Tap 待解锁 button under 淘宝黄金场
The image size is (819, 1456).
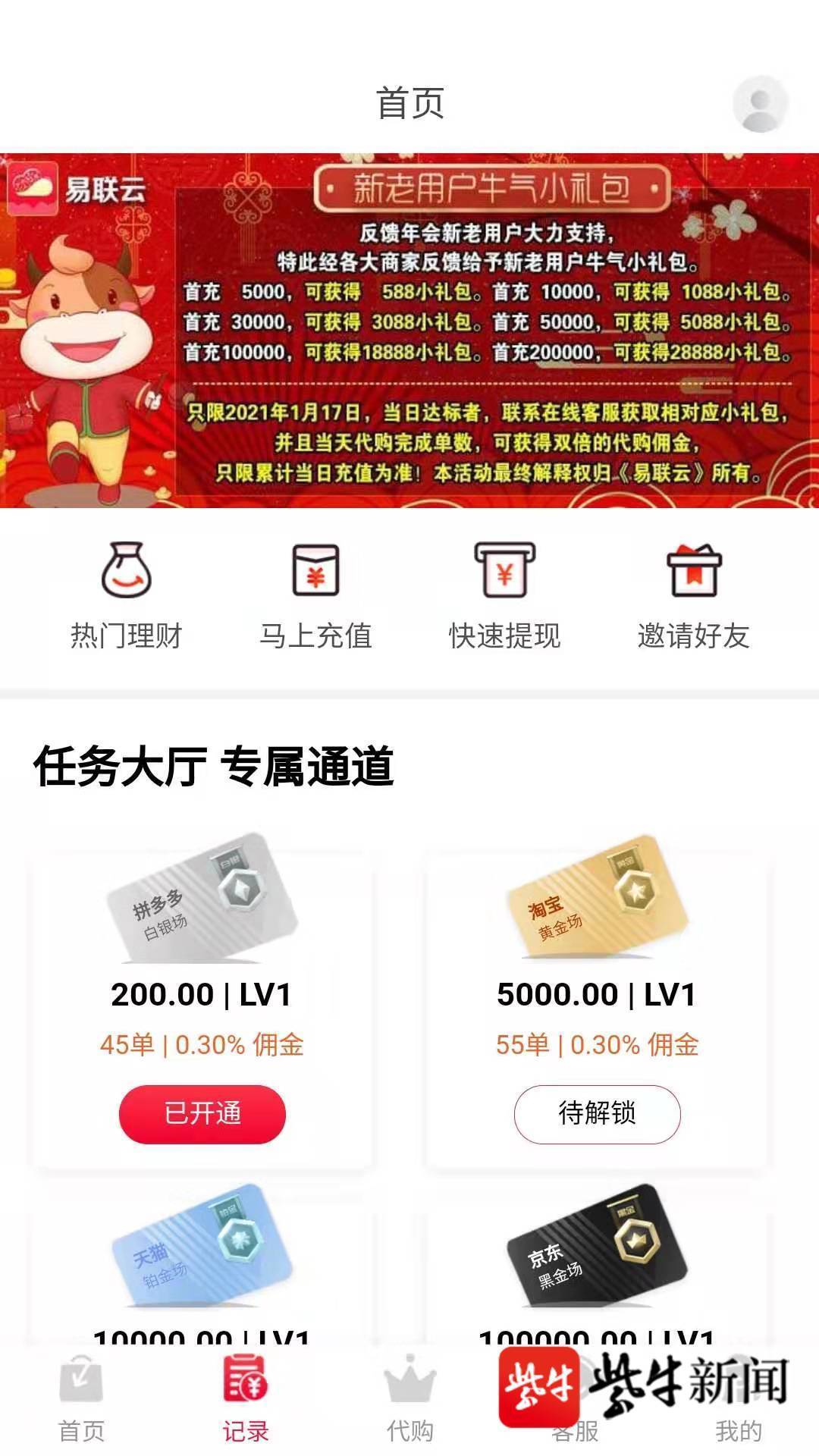(x=597, y=1113)
